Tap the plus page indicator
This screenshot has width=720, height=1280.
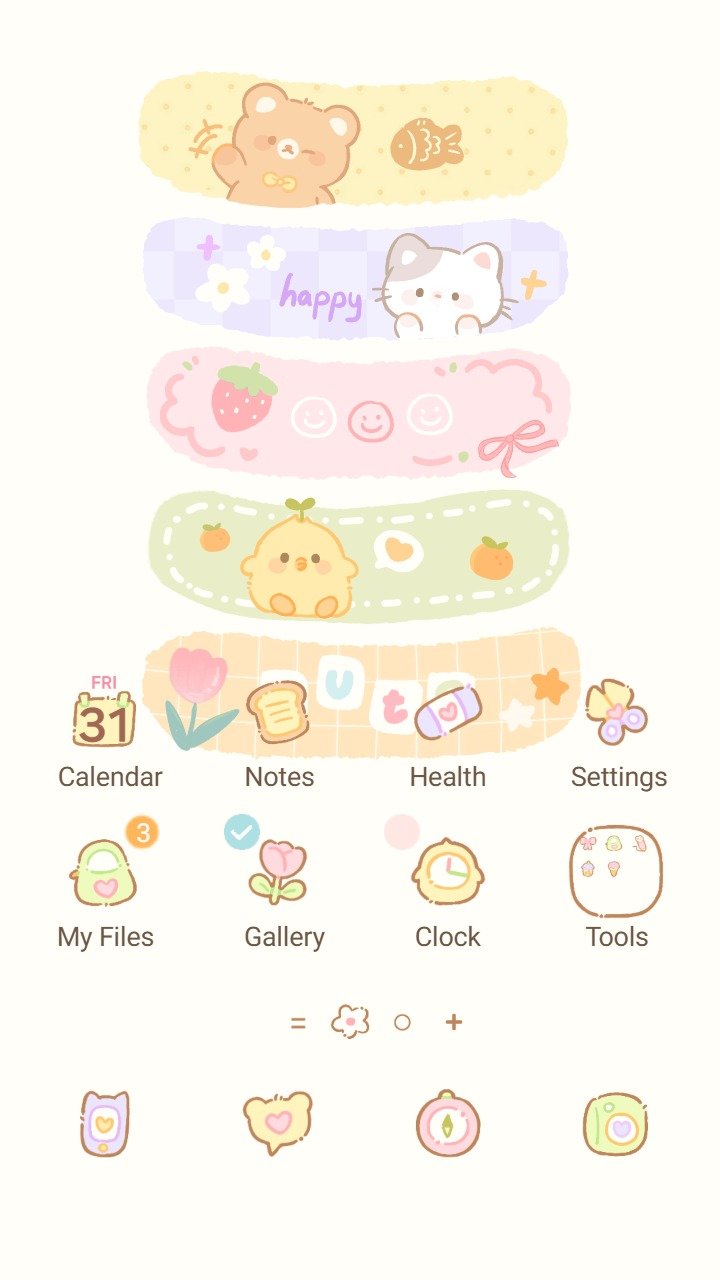tap(454, 1022)
